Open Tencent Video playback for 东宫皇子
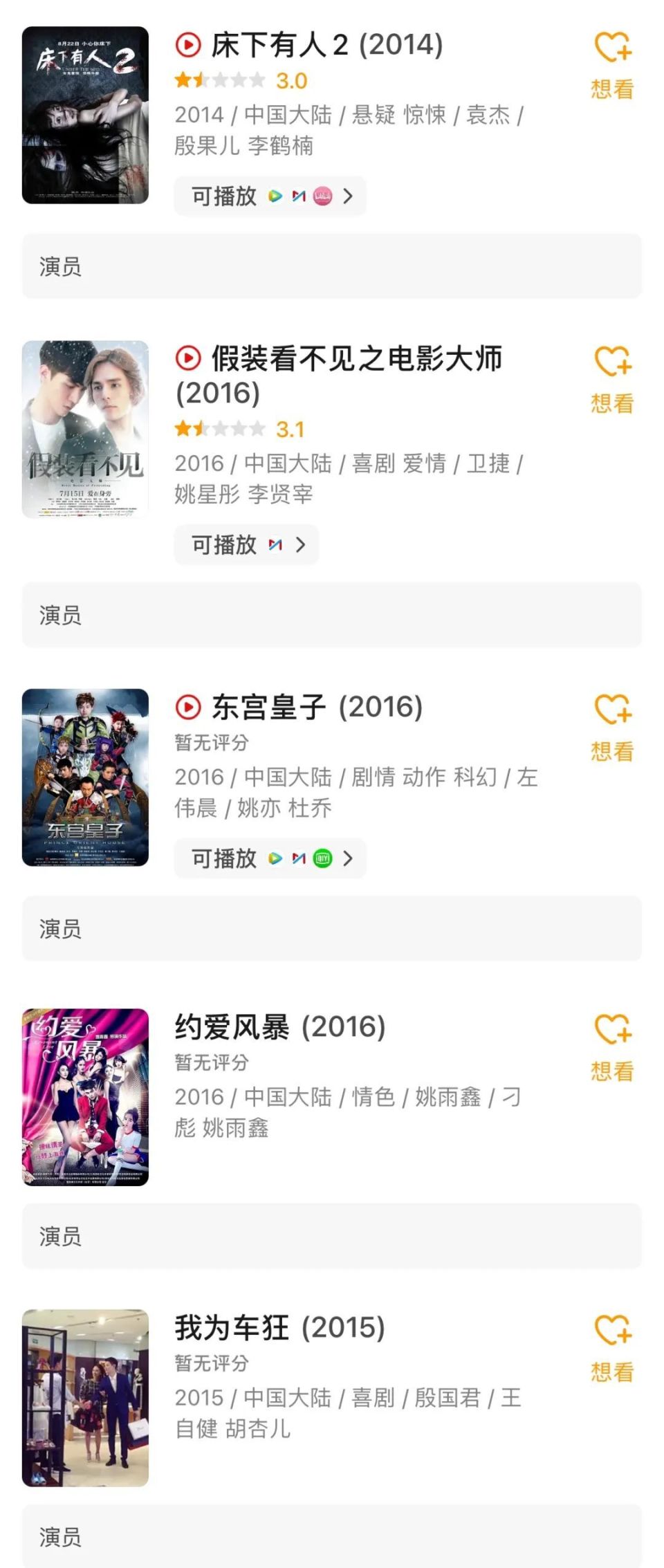This screenshot has height=1568, width=664. (x=275, y=859)
